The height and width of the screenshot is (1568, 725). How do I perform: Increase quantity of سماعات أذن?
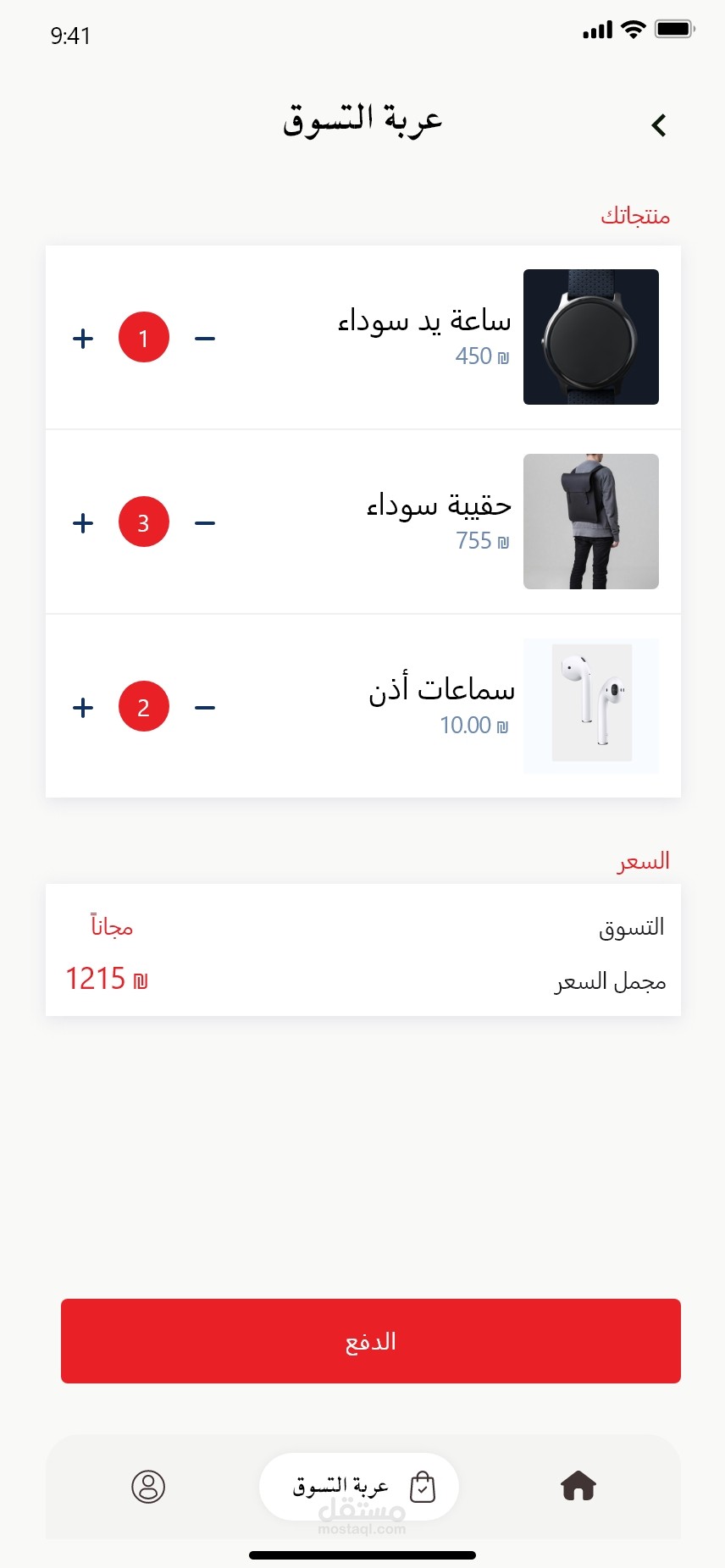83,707
